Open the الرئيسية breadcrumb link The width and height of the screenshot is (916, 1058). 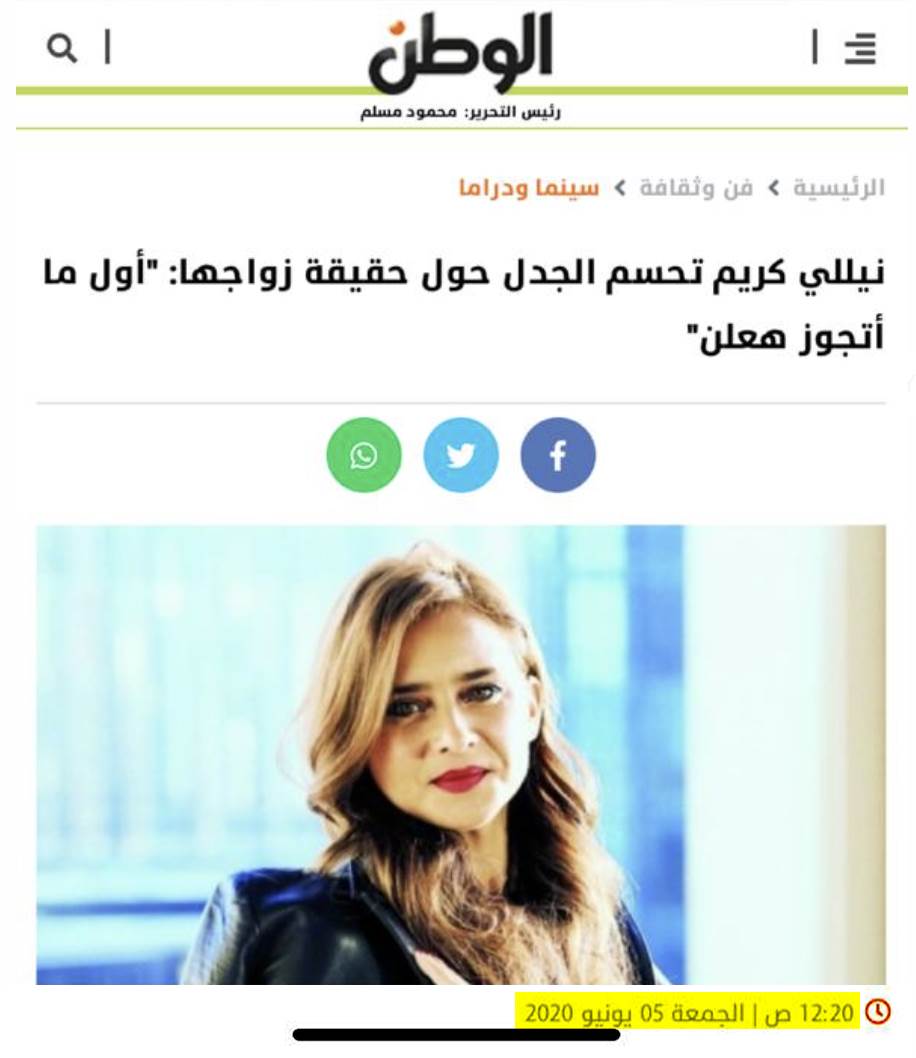(x=839, y=188)
